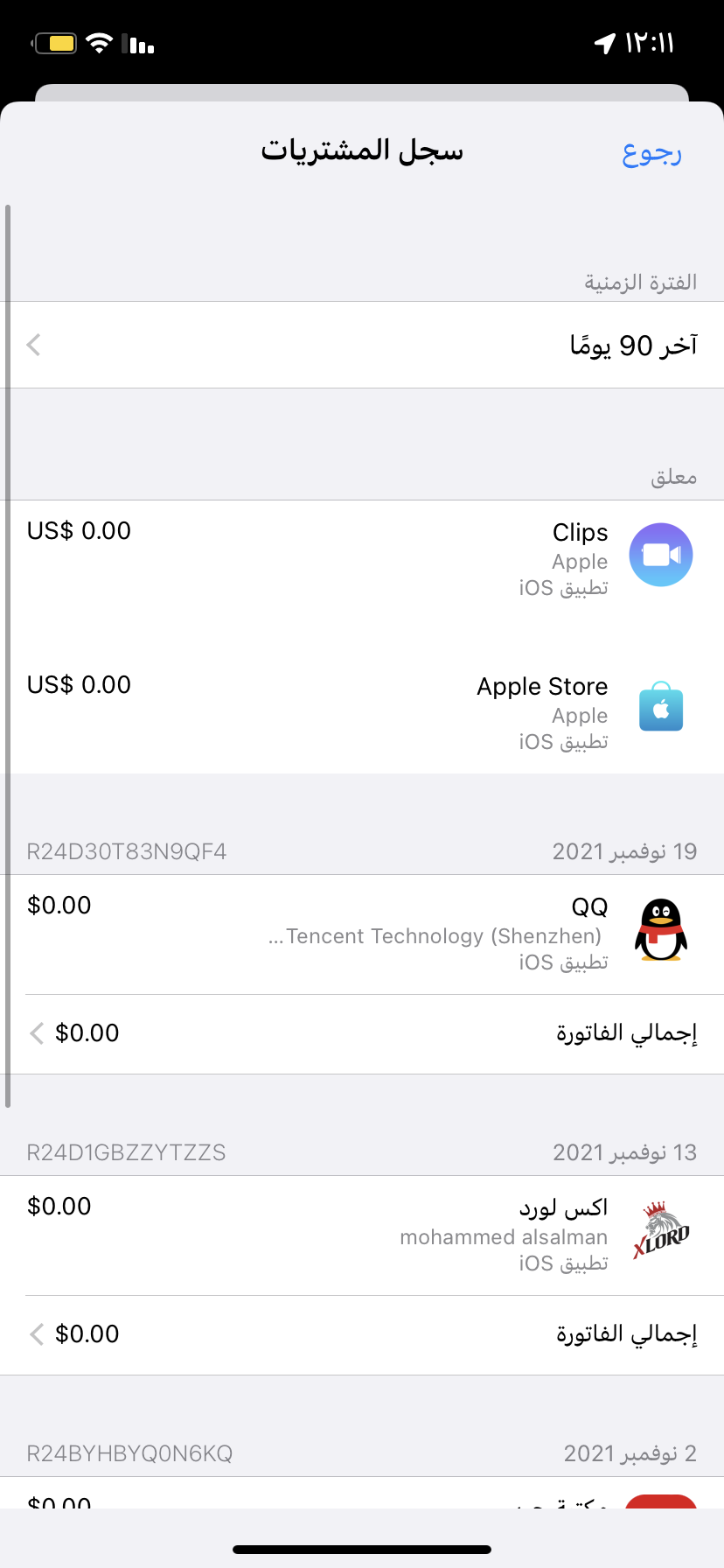724x1568 pixels.
Task: Open the آخر 90 يومًا time period selector
Action: [x=362, y=345]
